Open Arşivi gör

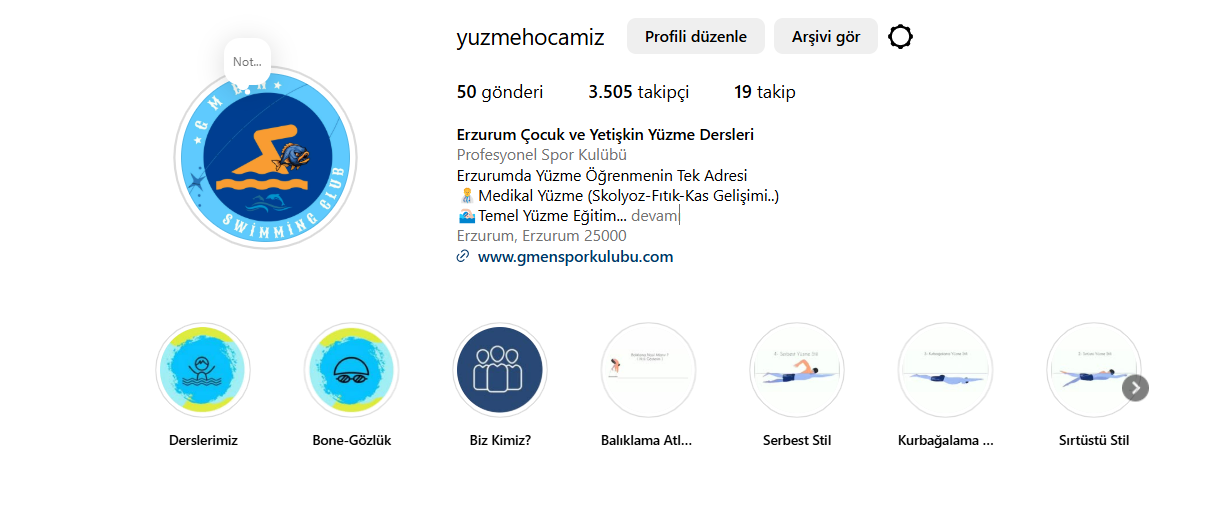[825, 36]
